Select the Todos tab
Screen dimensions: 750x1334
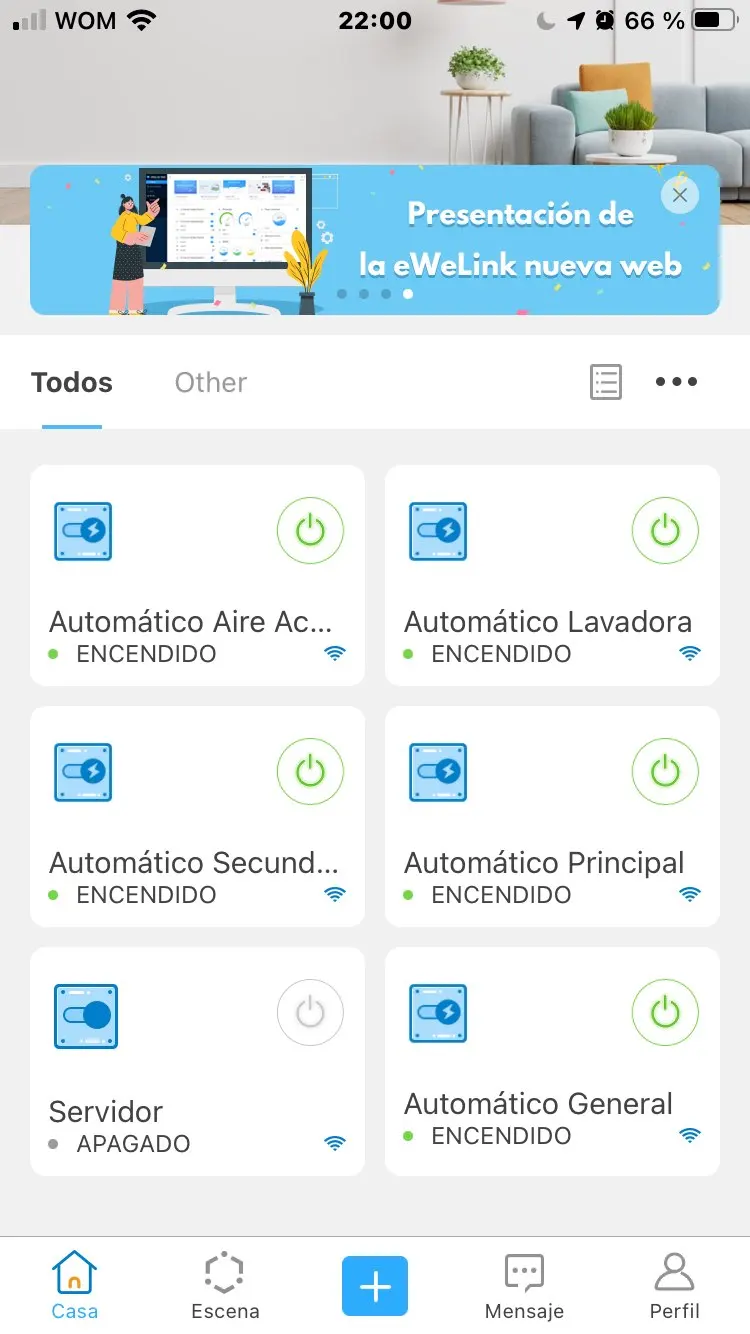tap(72, 382)
